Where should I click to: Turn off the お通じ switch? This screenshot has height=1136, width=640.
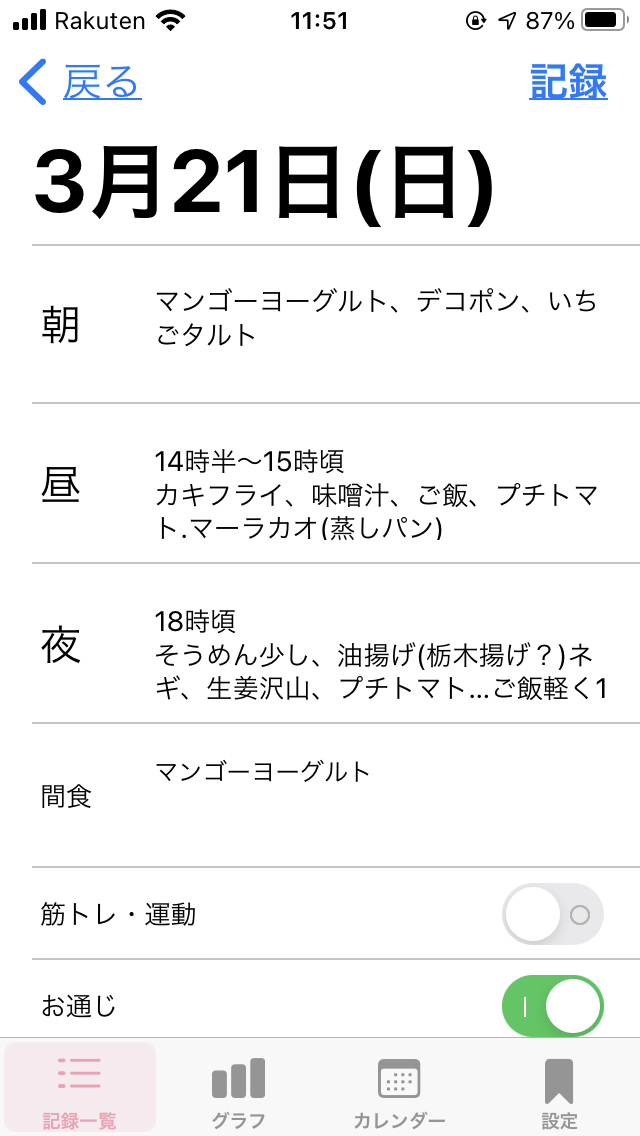coord(552,1006)
